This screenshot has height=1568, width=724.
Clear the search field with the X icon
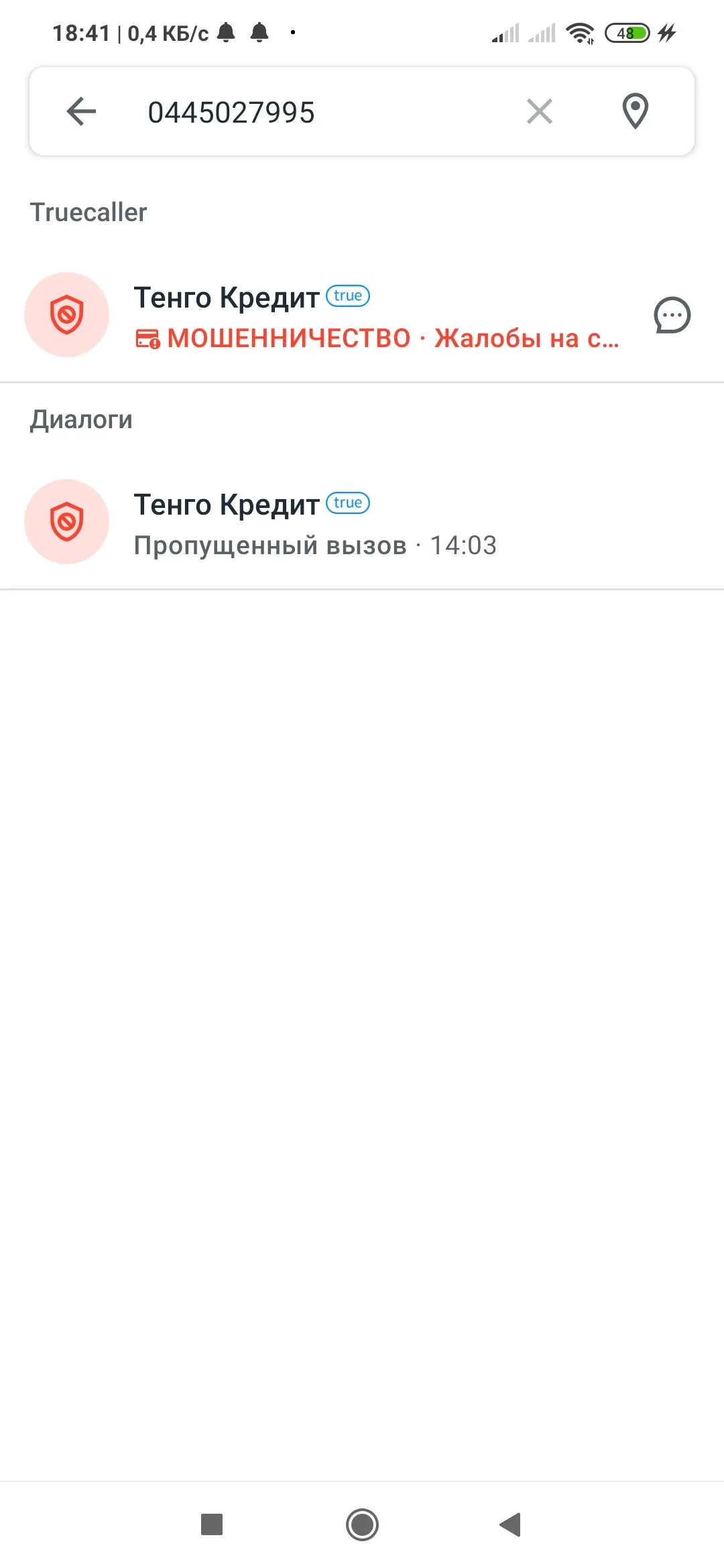click(540, 111)
